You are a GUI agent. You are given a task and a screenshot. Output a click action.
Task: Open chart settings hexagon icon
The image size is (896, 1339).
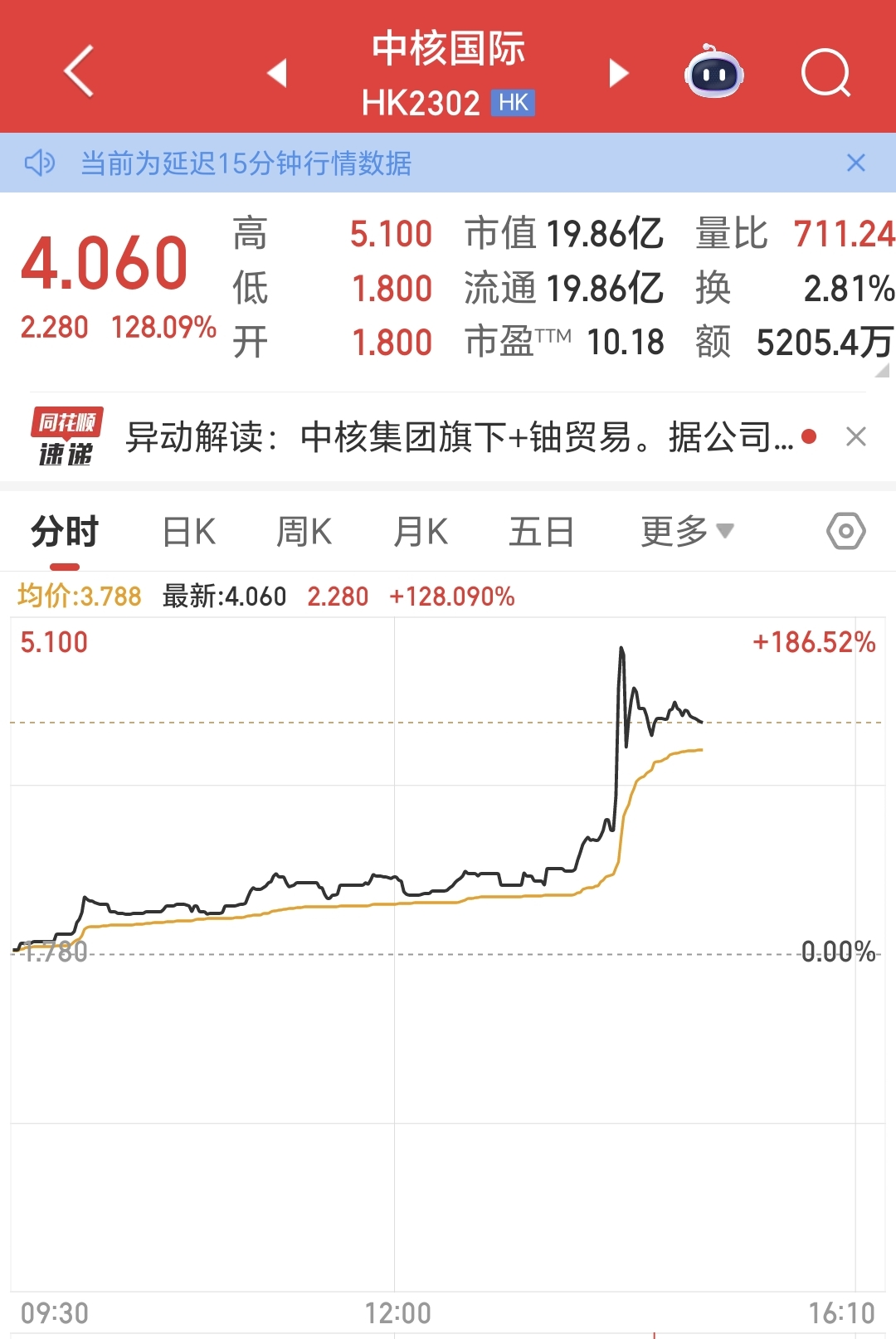pos(846,531)
